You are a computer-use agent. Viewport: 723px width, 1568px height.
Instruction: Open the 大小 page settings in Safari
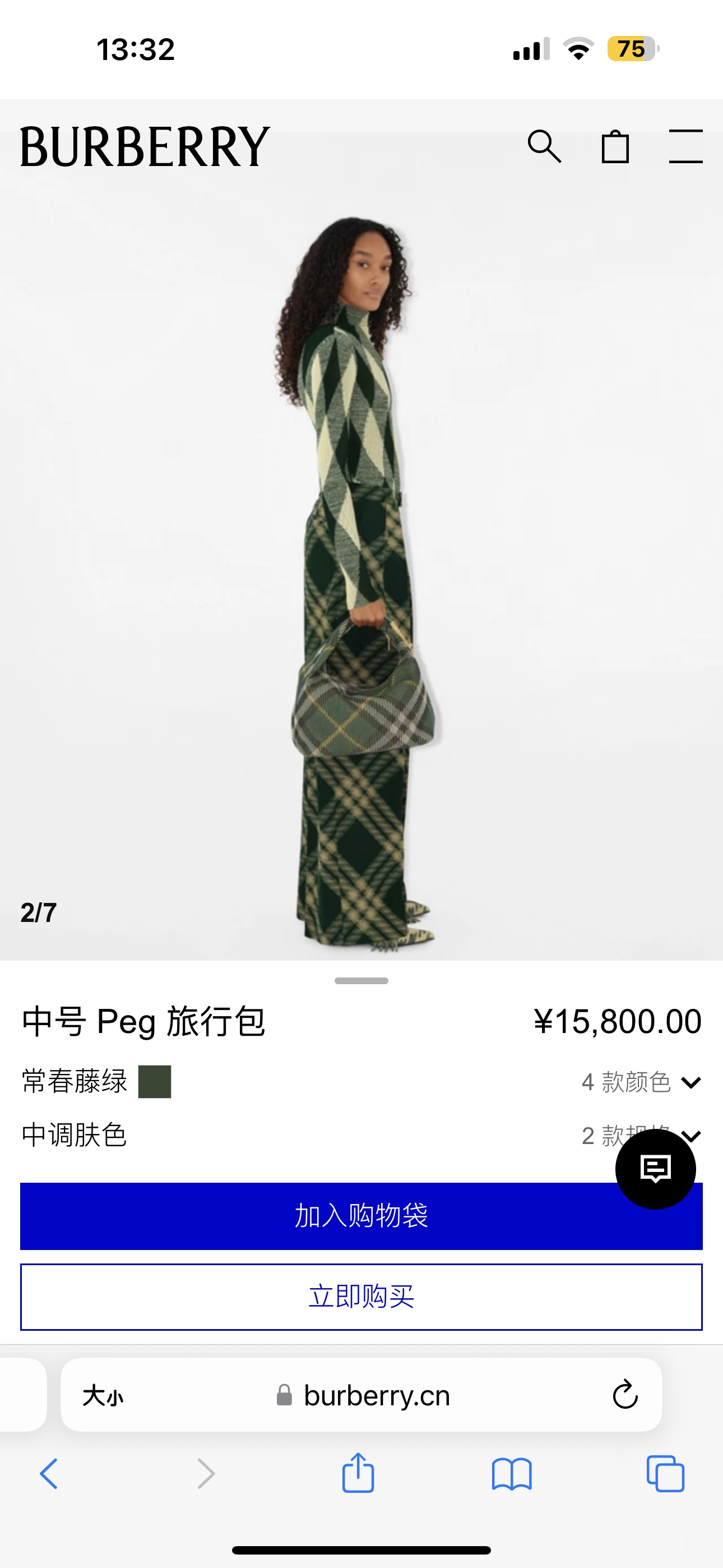point(103,1395)
